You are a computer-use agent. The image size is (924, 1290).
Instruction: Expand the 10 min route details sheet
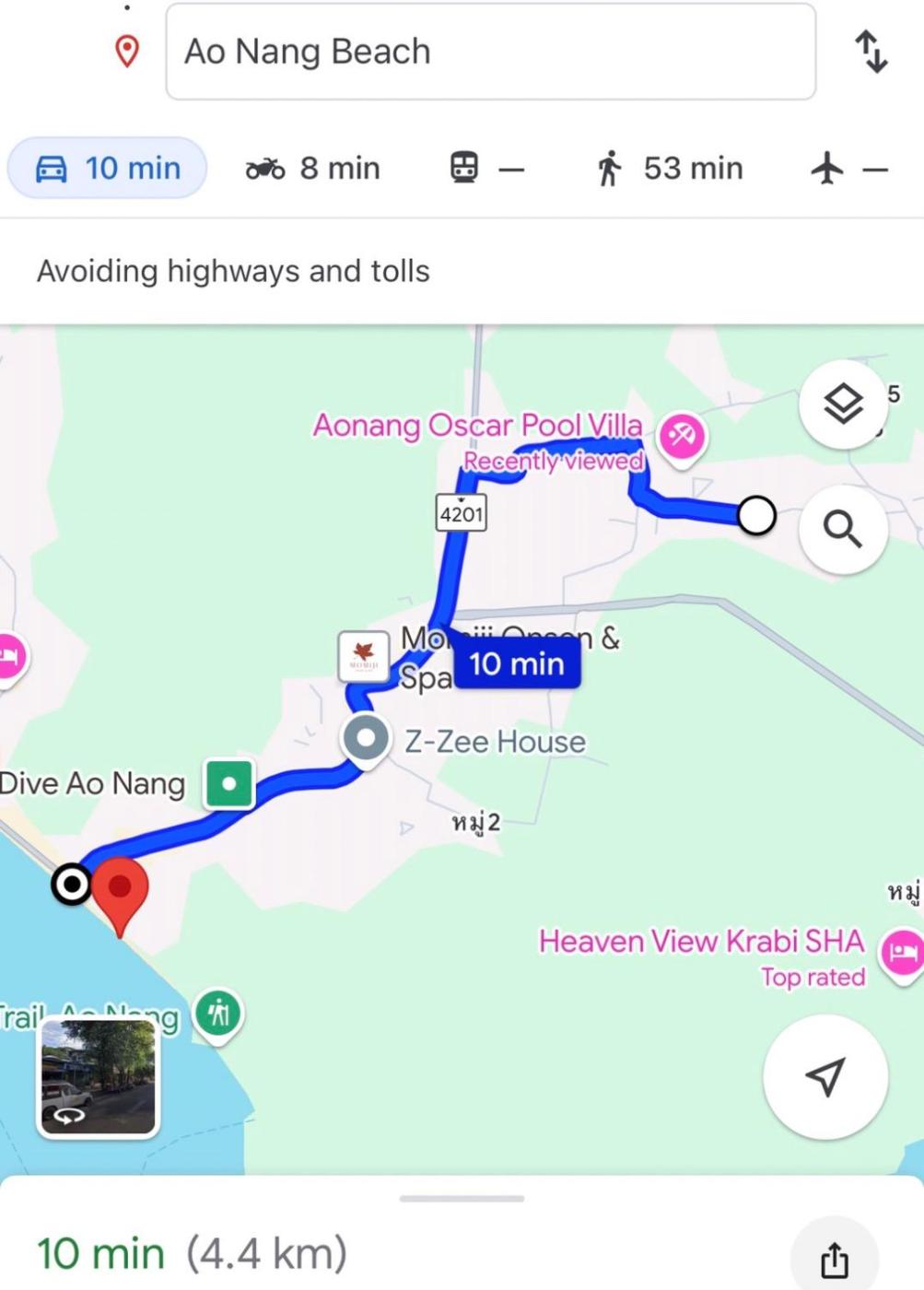pos(462,1199)
